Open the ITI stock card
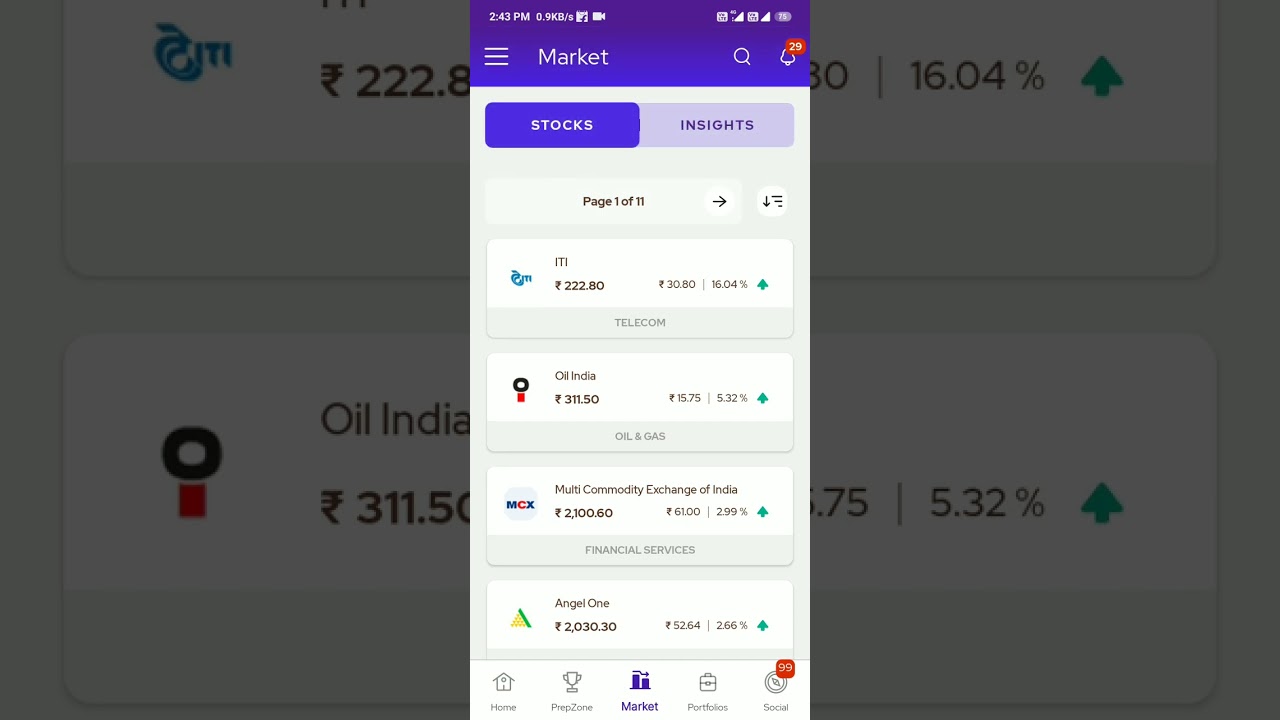Viewport: 1280px width, 720px height. click(640, 275)
